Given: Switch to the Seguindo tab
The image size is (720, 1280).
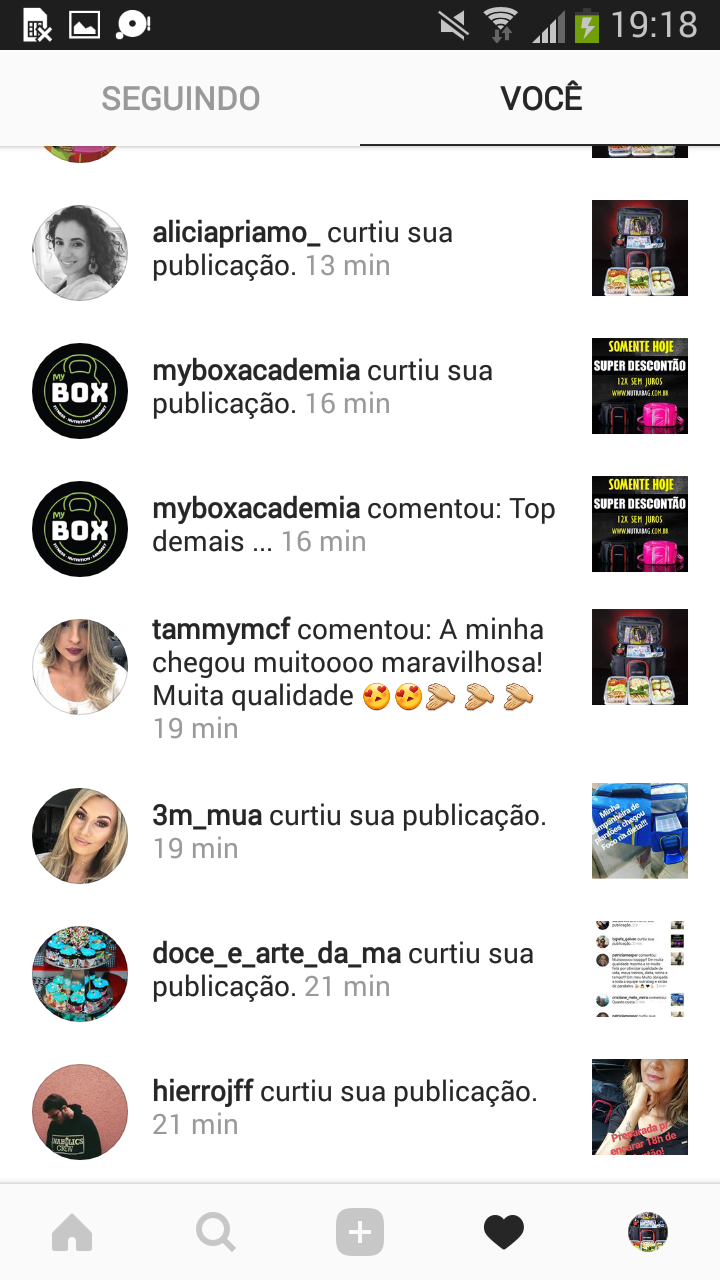Looking at the screenshot, I should coord(180,98).
